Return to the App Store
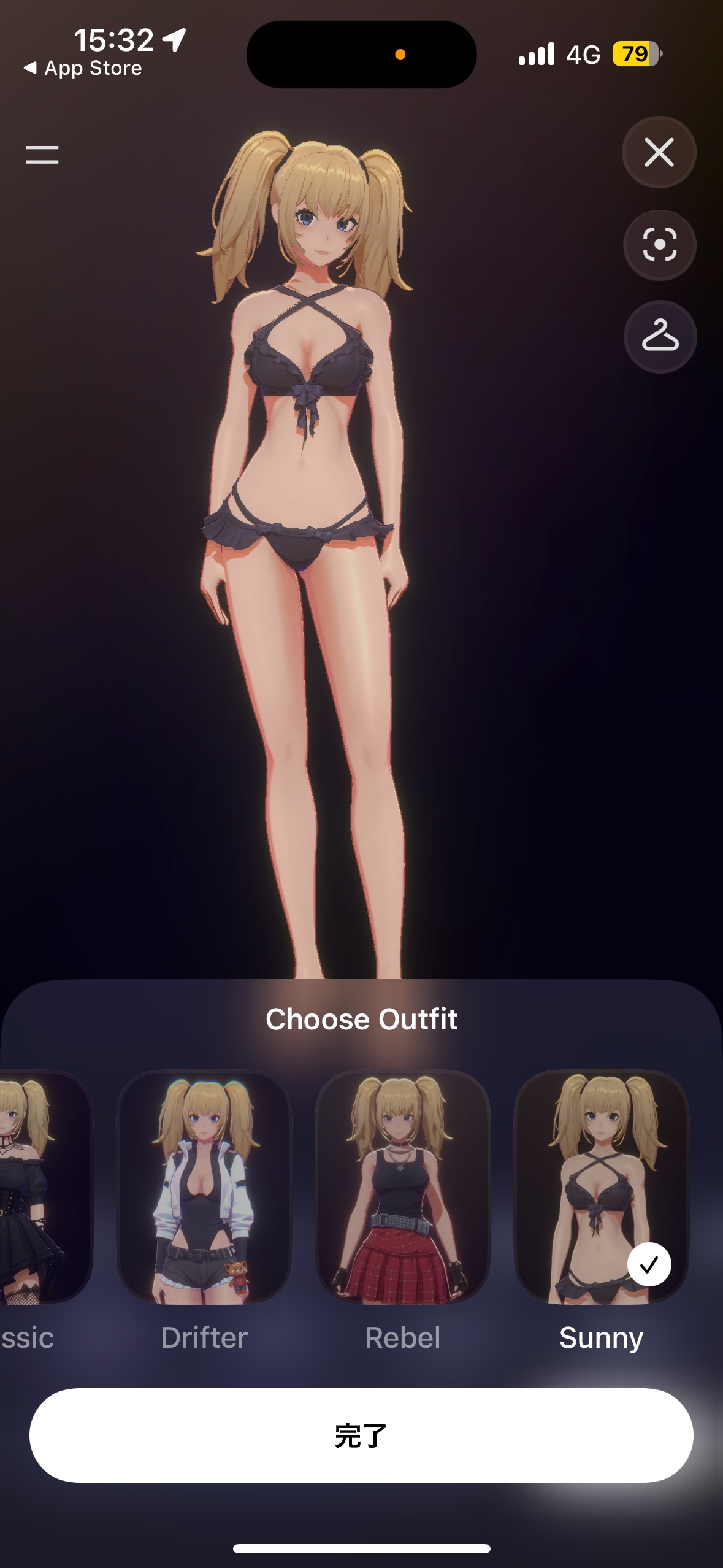This screenshot has width=723, height=1568. [83, 68]
